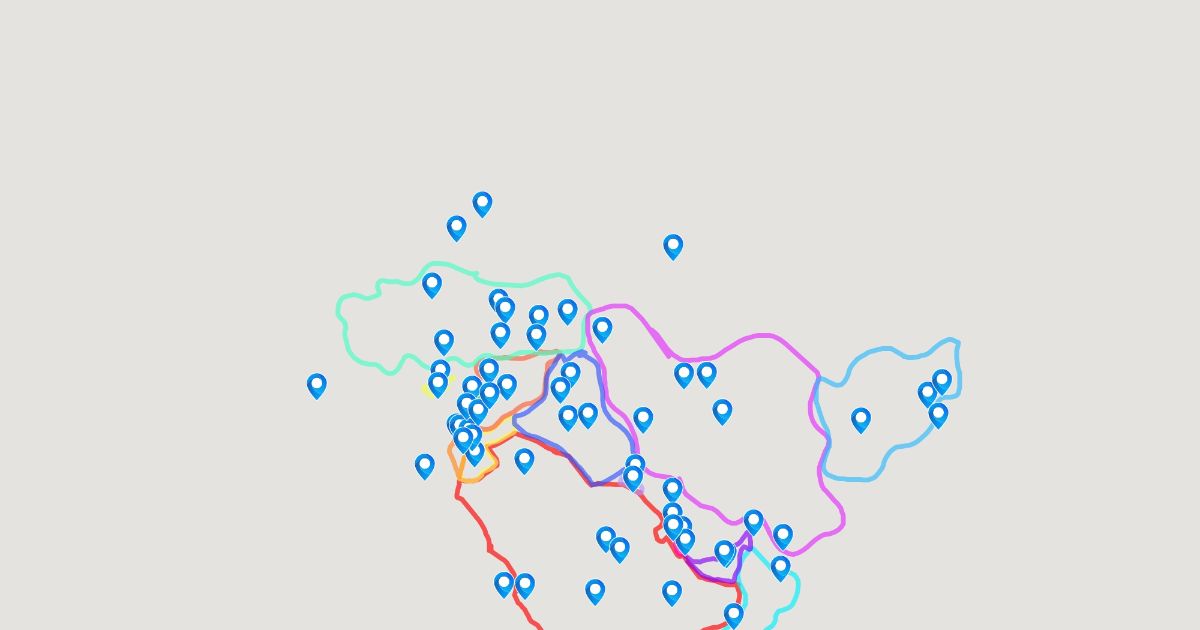Select the pin inside the cyan outlined region
Viewport: 1200px width, 630px height.
tap(780, 568)
